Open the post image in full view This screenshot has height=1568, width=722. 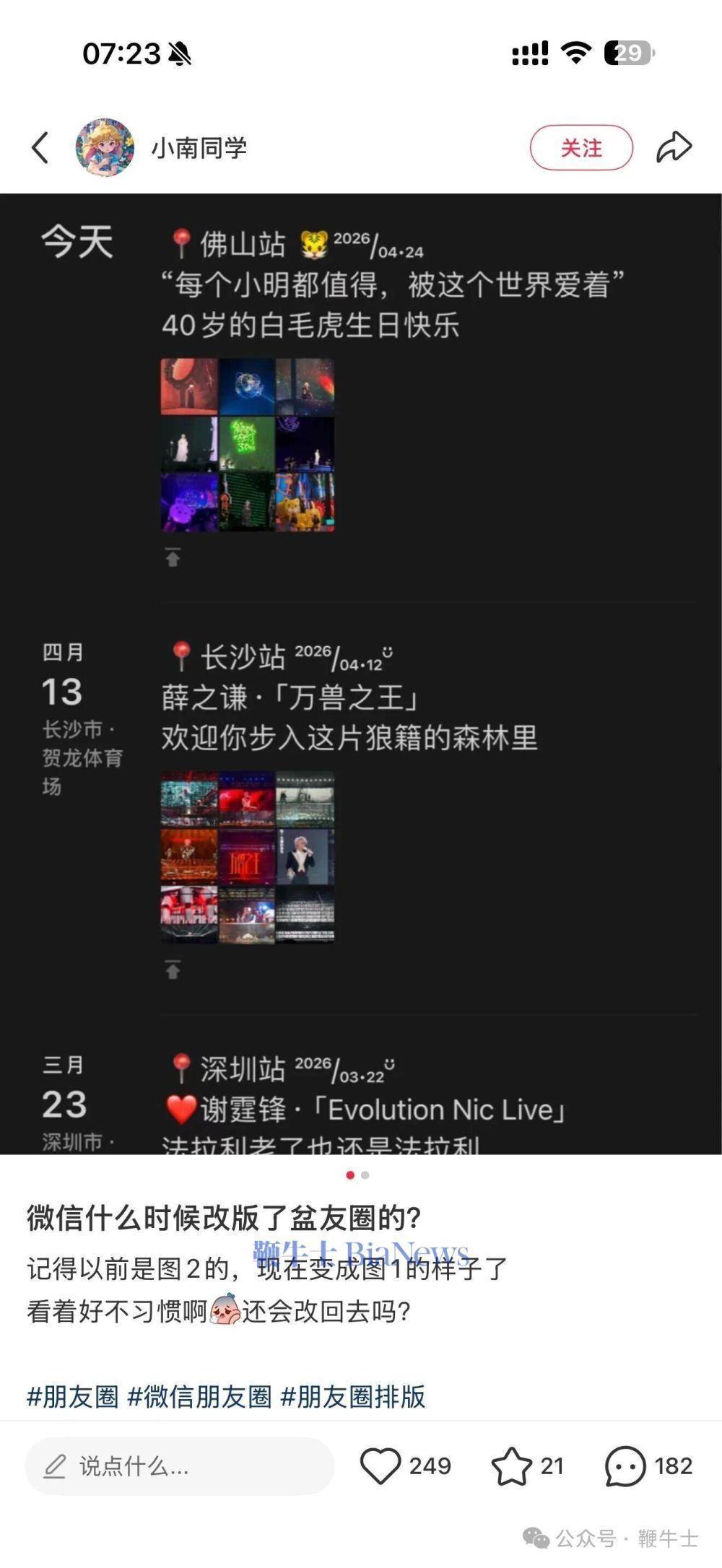pos(361,671)
